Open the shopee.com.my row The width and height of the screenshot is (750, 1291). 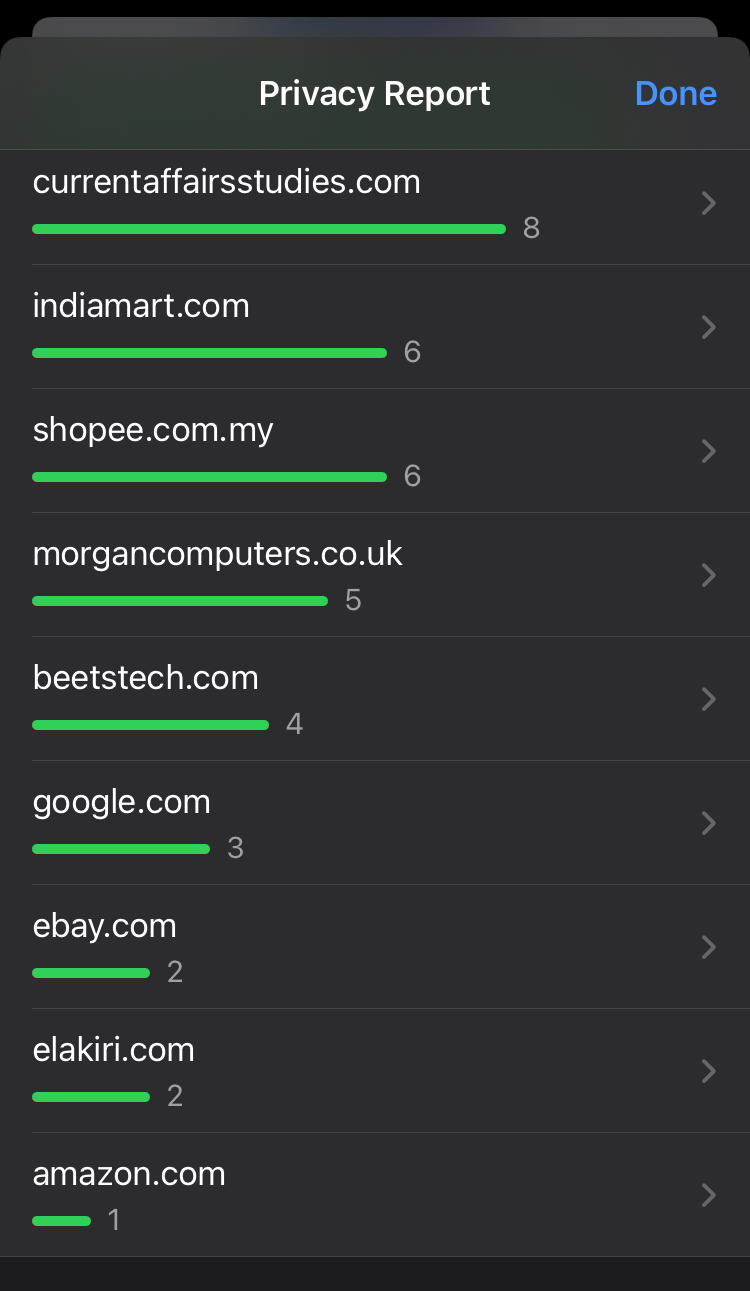point(375,451)
